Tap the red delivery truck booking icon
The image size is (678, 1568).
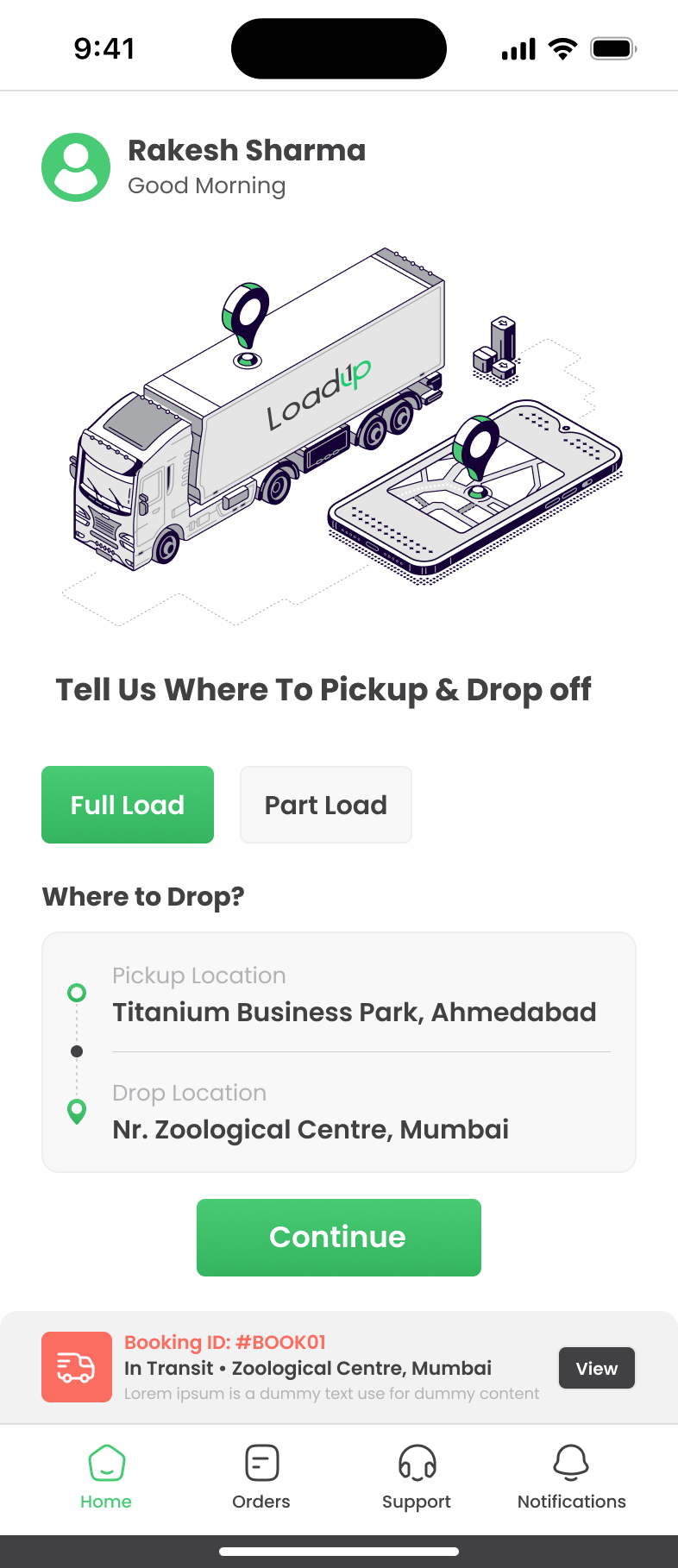[76, 1367]
